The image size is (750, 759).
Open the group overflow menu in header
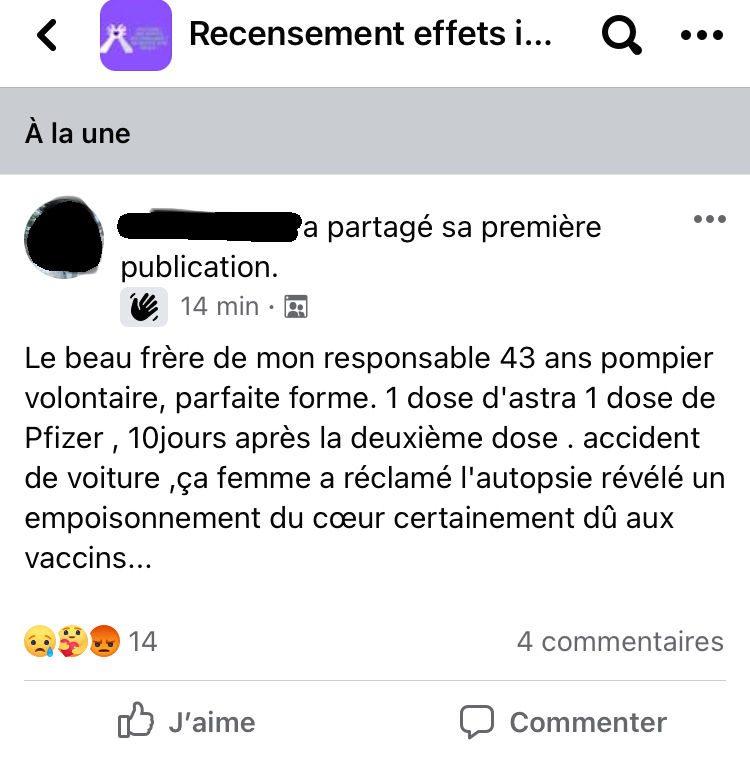(x=700, y=36)
